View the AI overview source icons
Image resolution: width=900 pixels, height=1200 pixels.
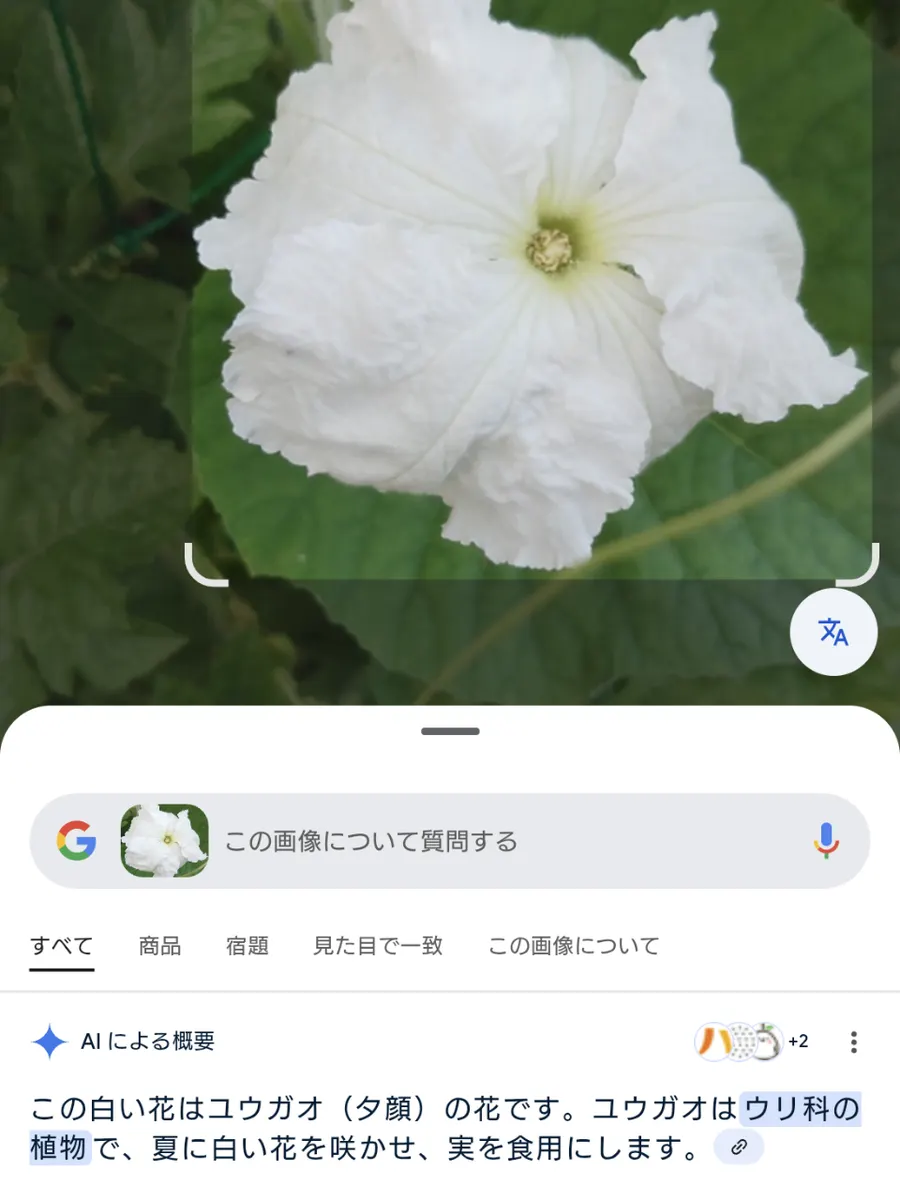(x=750, y=1042)
